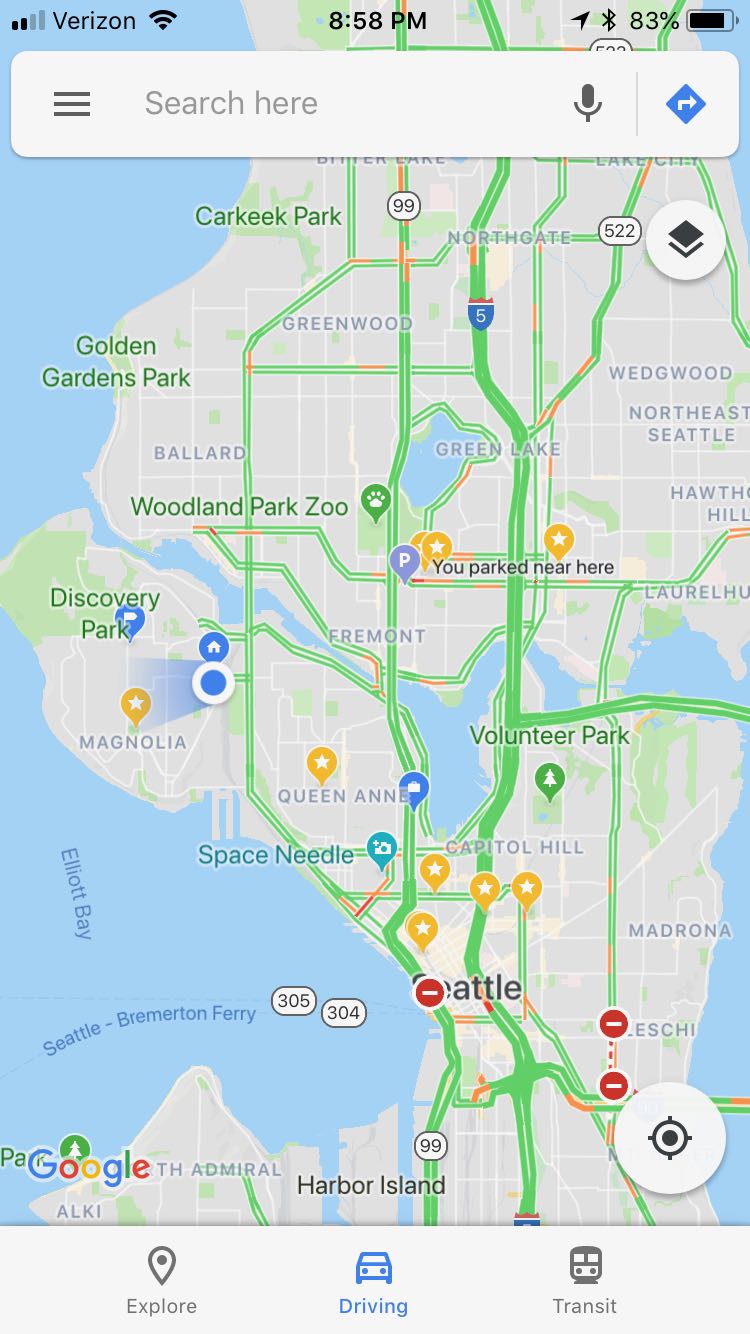Tap the road closure icon near Seattle label

(x=430, y=993)
